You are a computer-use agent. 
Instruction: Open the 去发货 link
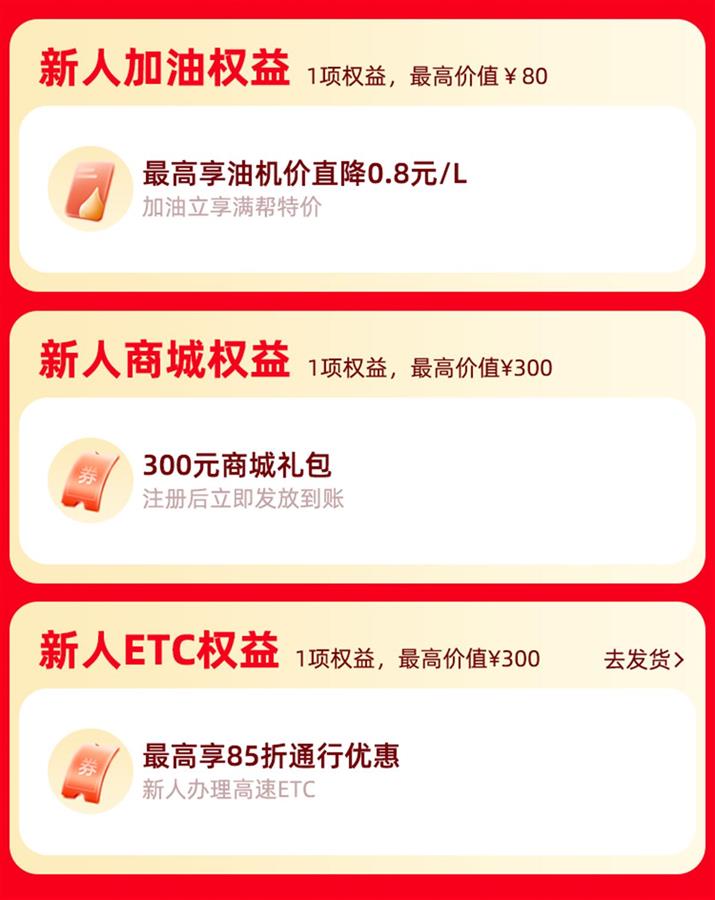pyautogui.click(x=644, y=659)
